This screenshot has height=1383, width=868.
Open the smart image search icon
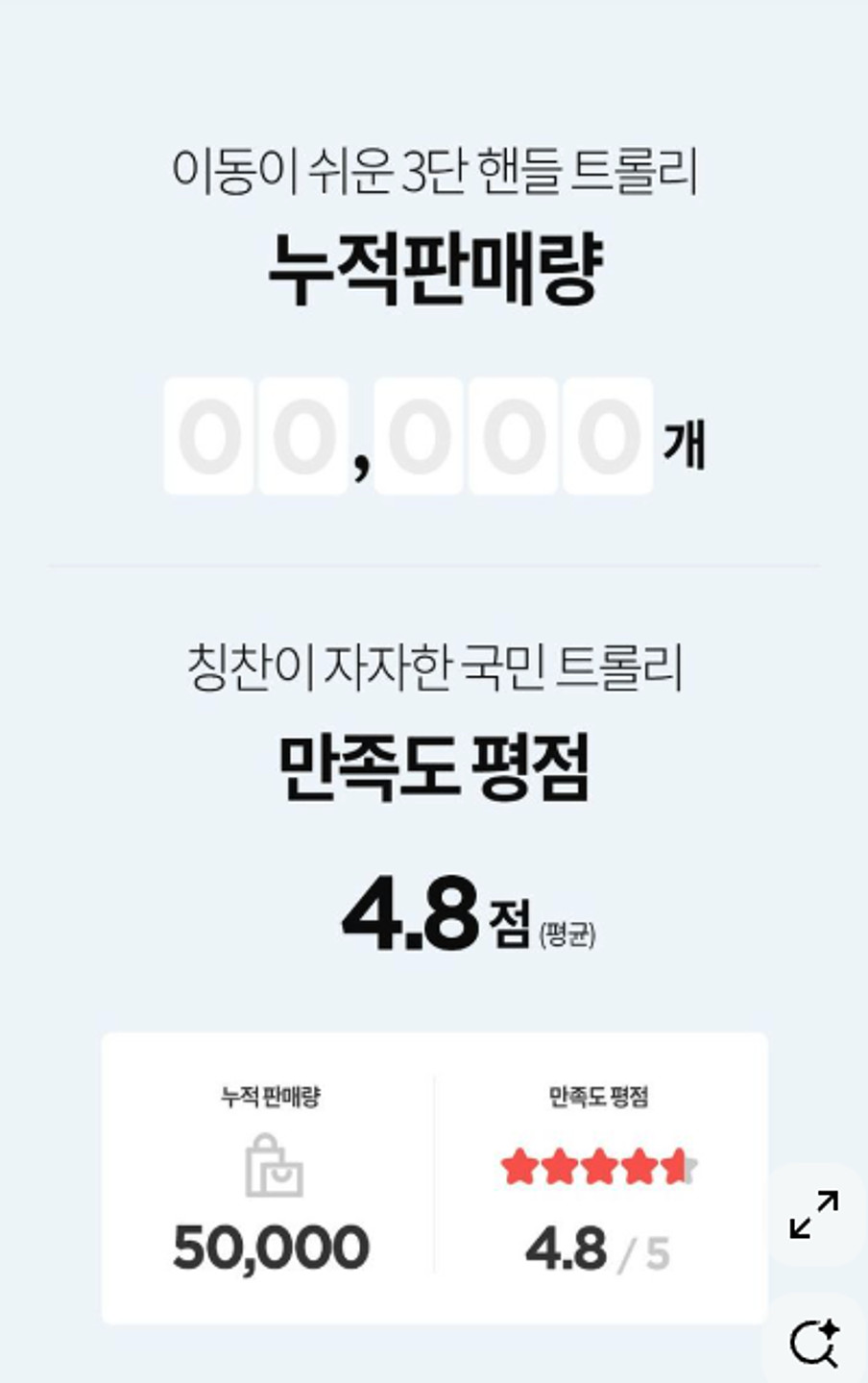[x=814, y=1342]
